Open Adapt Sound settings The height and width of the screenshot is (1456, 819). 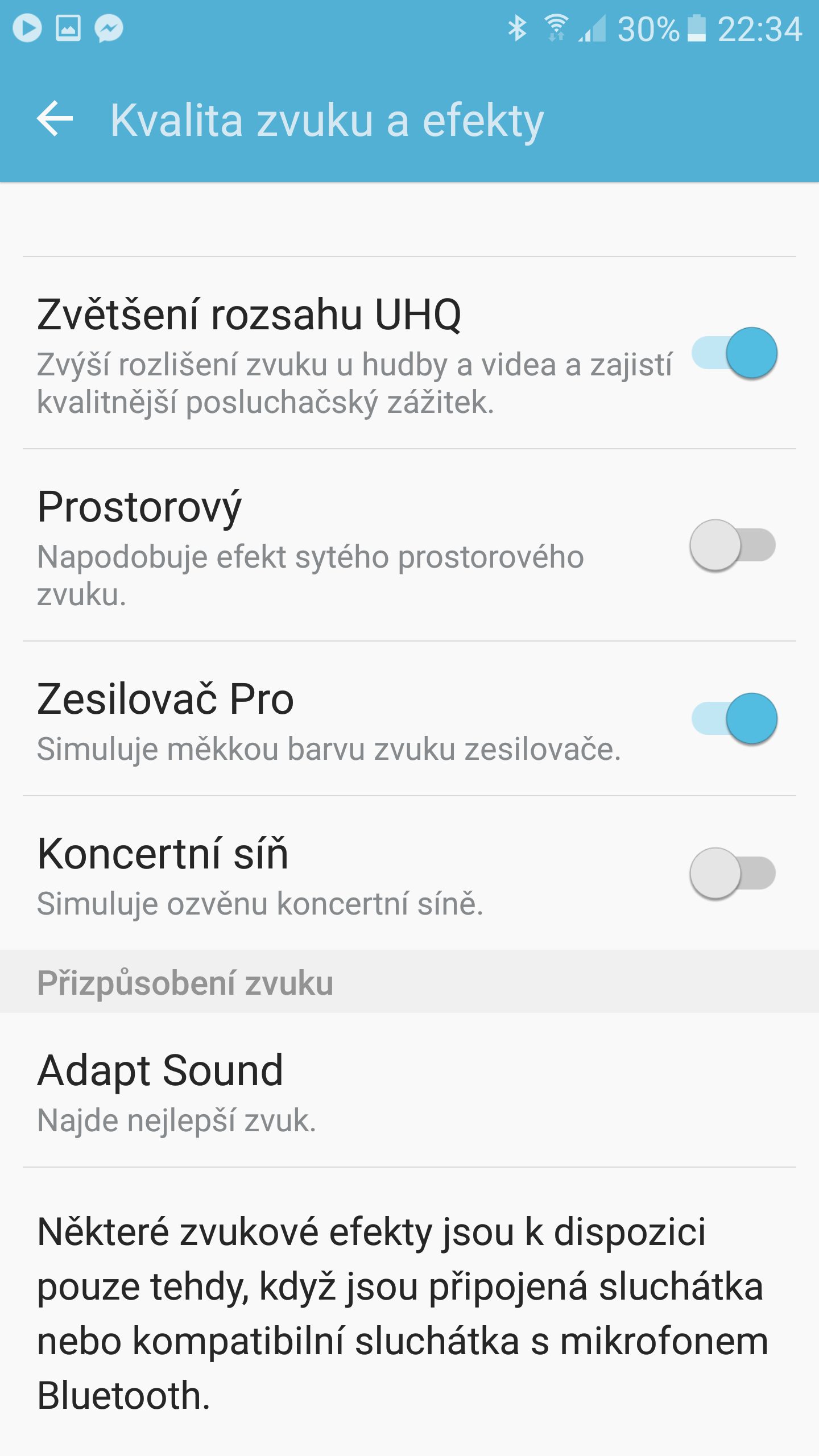pos(409,1090)
